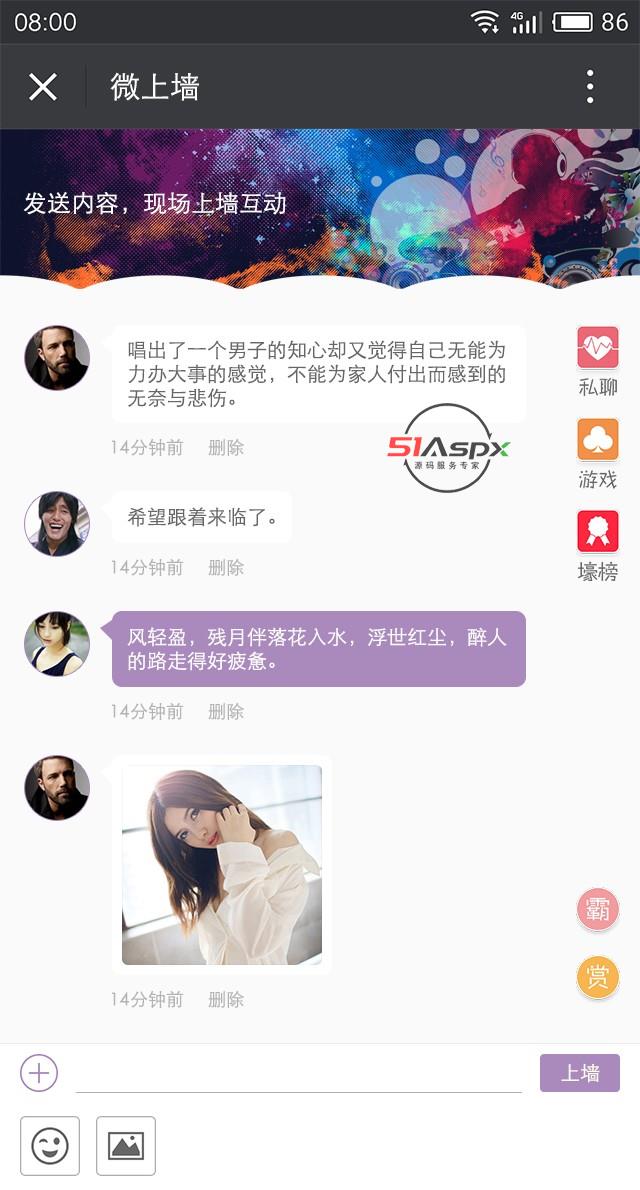640x1190 pixels.
Task: Open the 游戏 games section
Action: pyautogui.click(x=598, y=452)
